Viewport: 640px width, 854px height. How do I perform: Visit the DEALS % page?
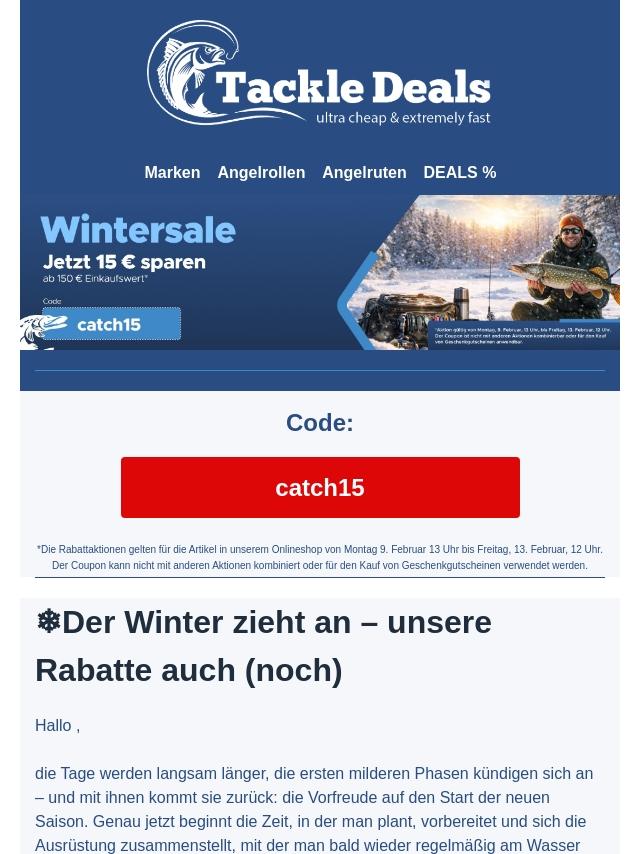(460, 172)
